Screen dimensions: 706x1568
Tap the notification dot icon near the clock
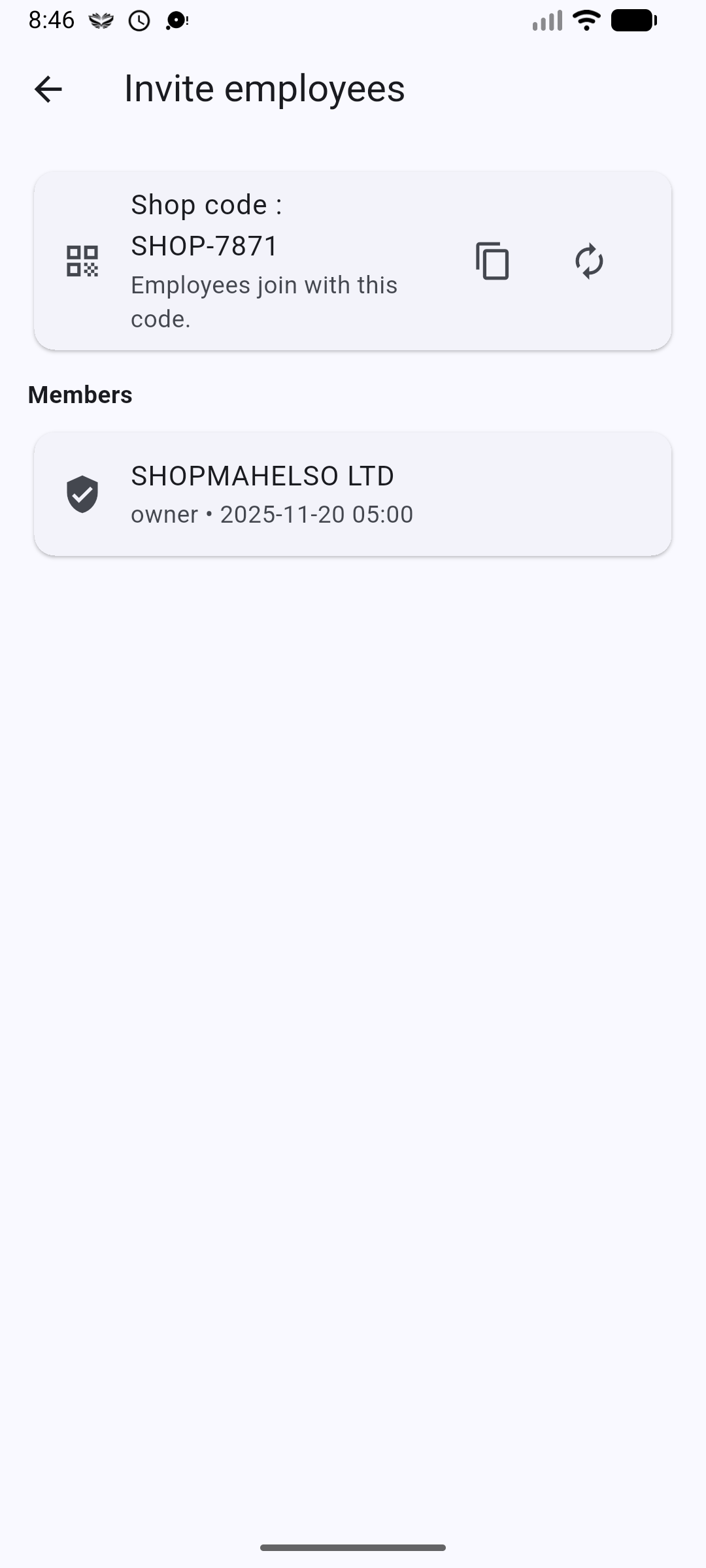(175, 20)
